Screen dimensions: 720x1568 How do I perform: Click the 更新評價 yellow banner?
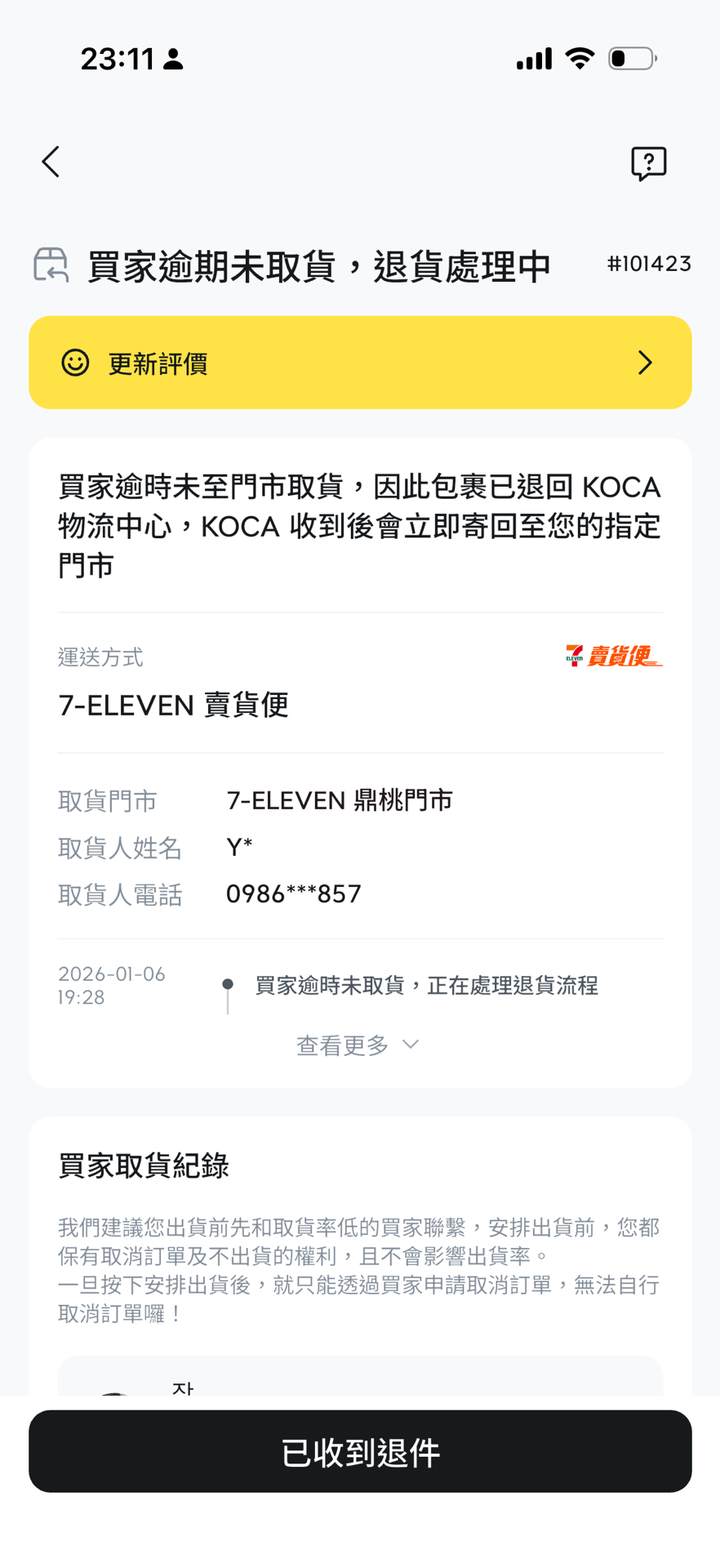(x=360, y=363)
